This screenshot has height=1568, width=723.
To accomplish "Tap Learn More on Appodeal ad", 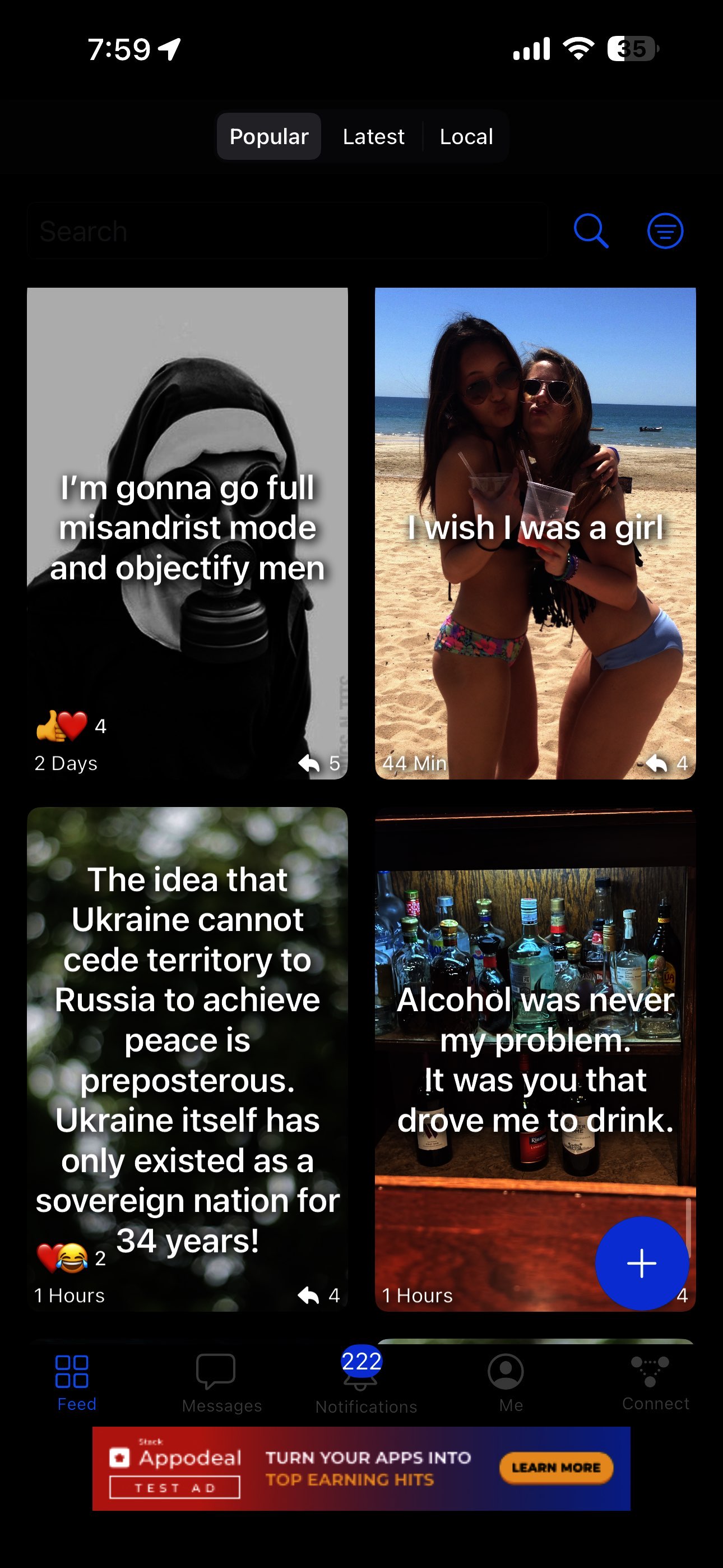I will point(555,1468).
